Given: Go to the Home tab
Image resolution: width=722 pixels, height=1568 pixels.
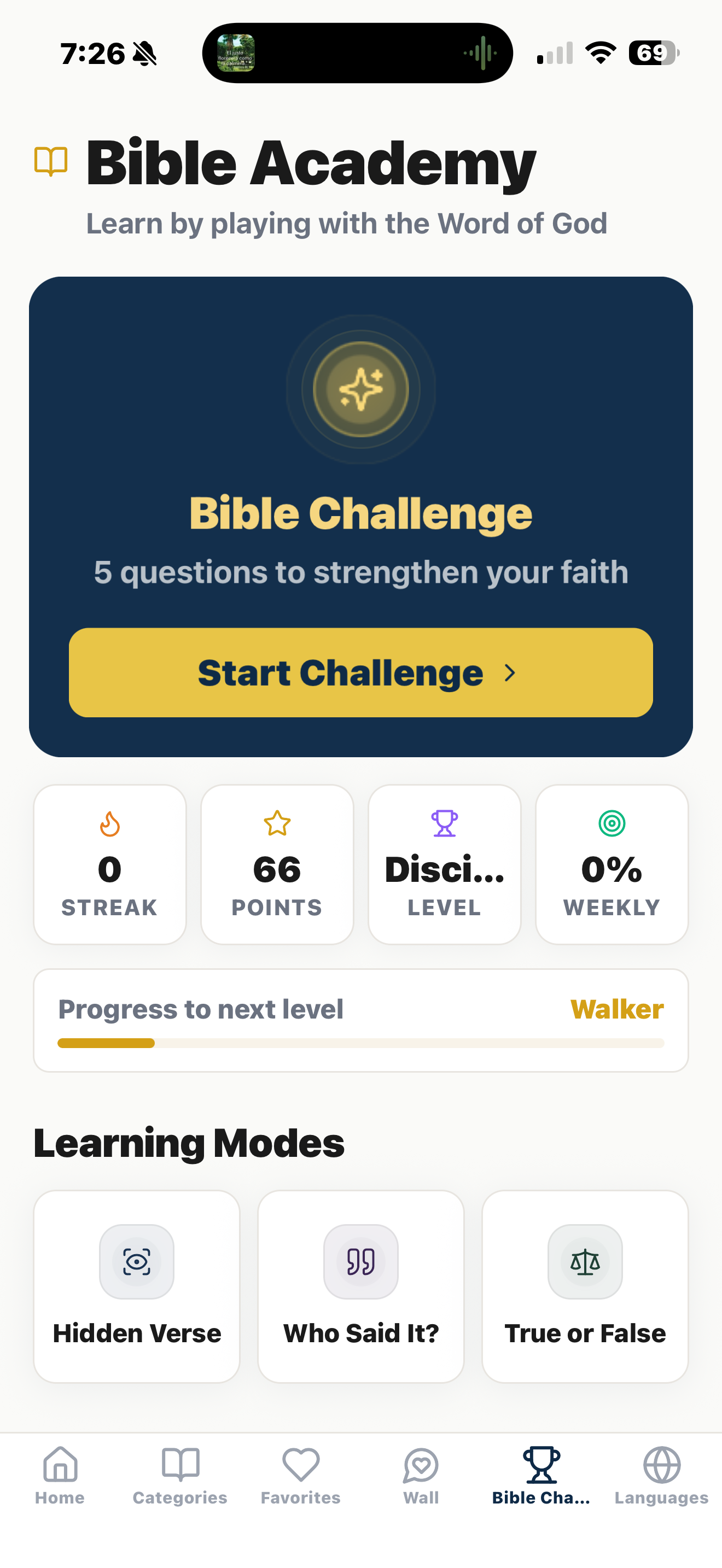Looking at the screenshot, I should [60, 1476].
